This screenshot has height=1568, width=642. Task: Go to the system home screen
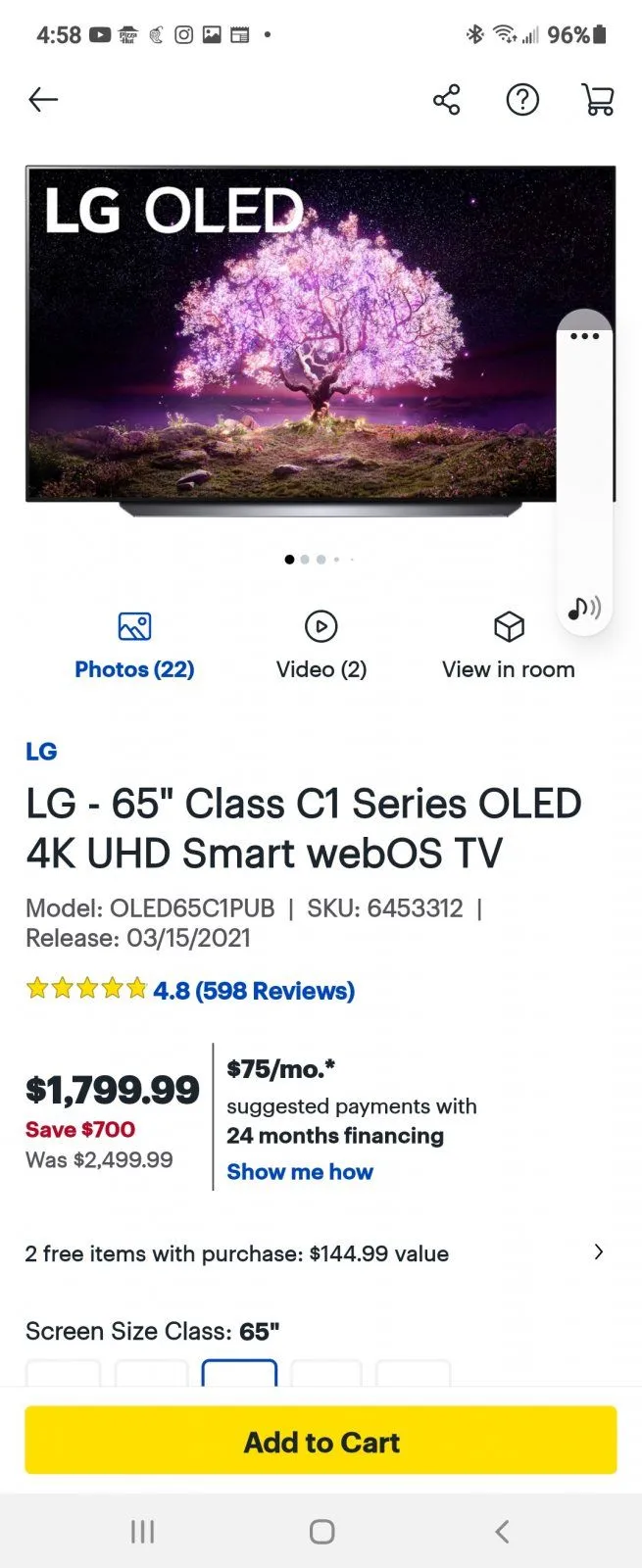321,1532
